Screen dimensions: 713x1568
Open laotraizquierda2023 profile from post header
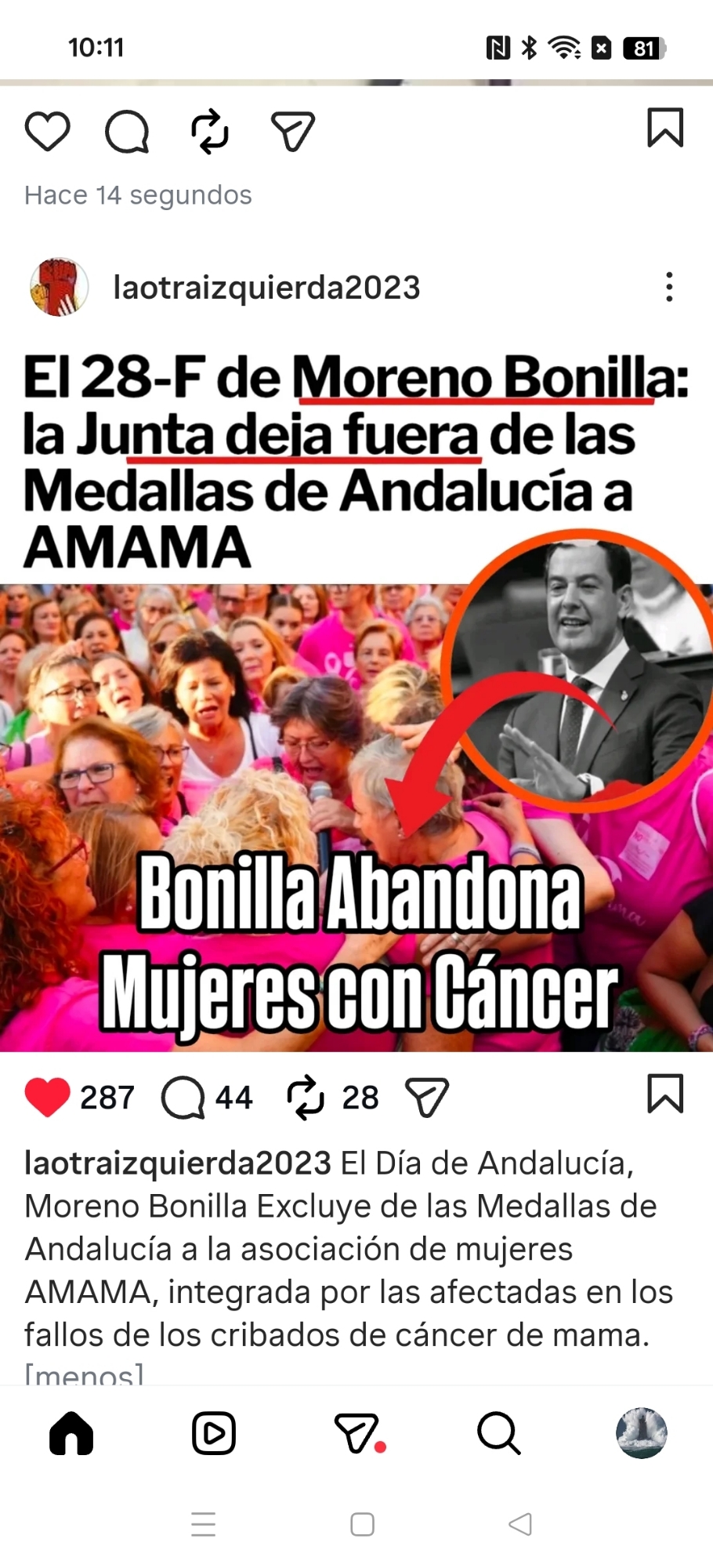pyautogui.click(x=266, y=288)
